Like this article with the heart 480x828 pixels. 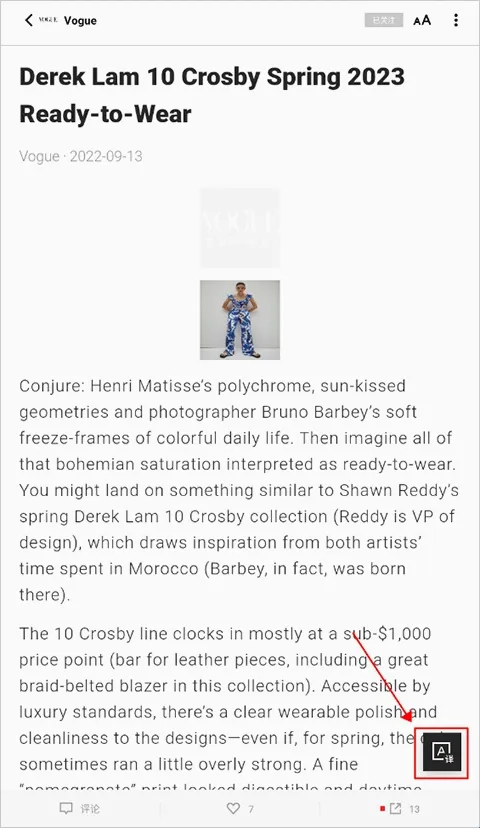point(240,808)
